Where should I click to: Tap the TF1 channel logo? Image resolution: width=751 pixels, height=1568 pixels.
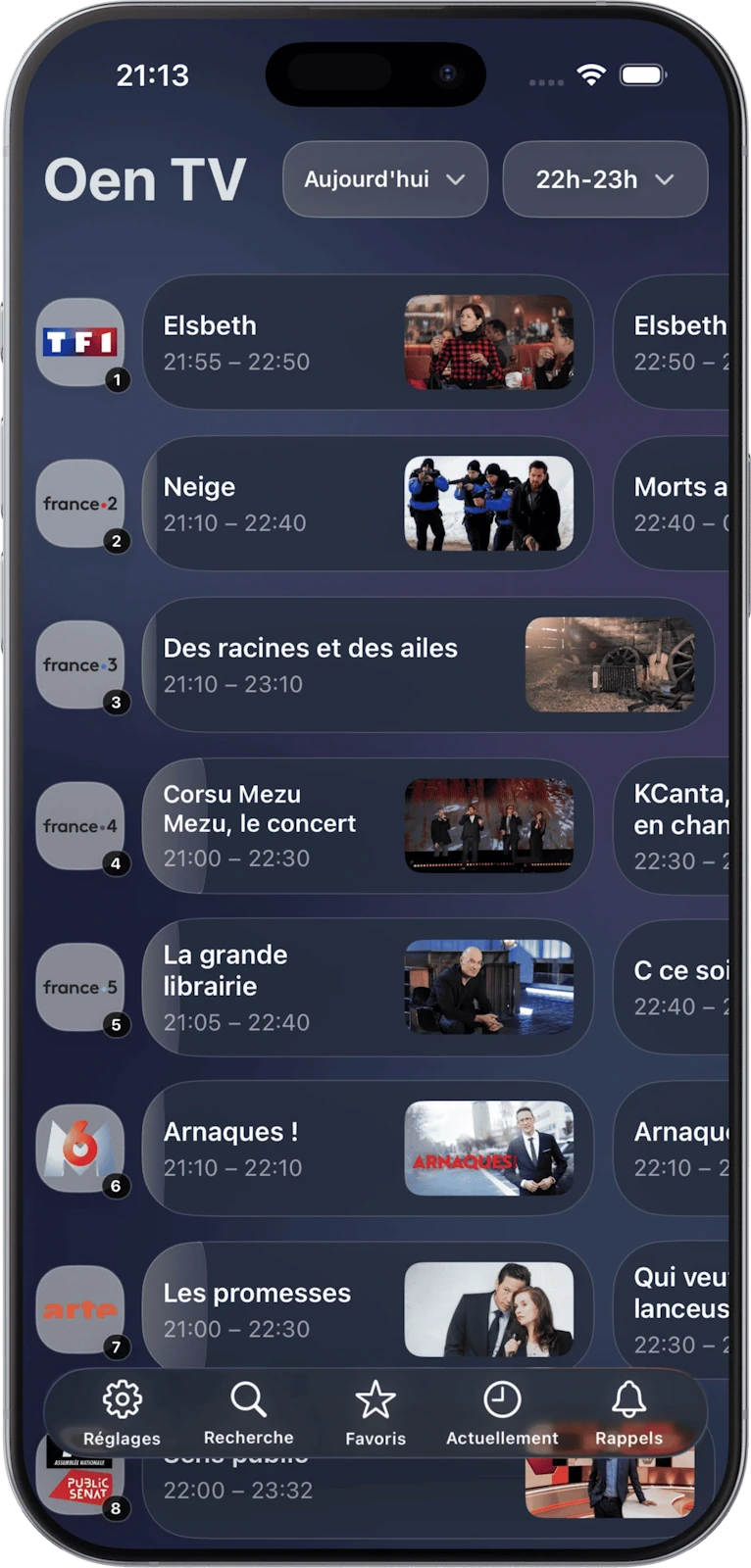click(80, 342)
